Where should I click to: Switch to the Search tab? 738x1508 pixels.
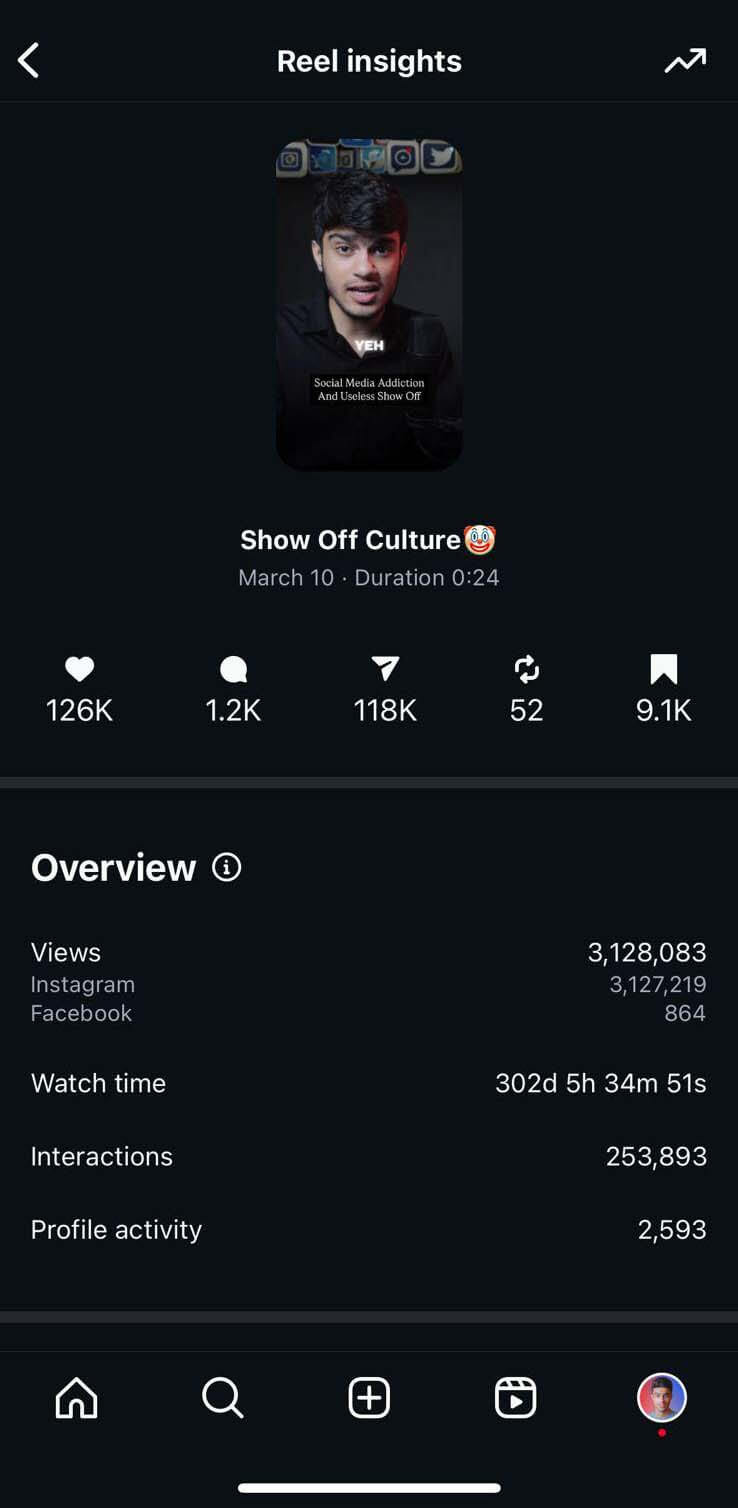[222, 1397]
